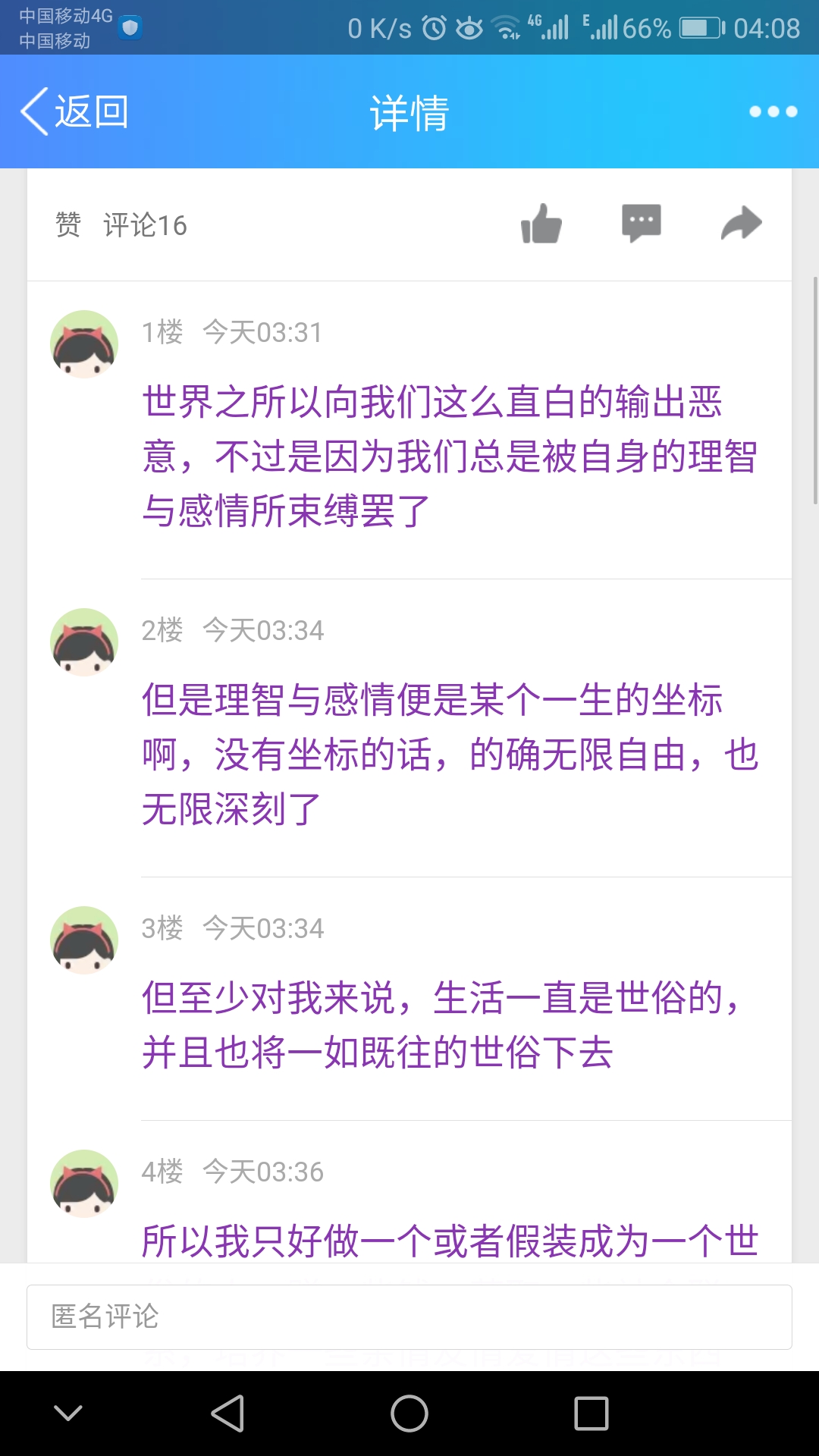Switch to the 赞 tab
819x1456 pixels.
click(68, 225)
